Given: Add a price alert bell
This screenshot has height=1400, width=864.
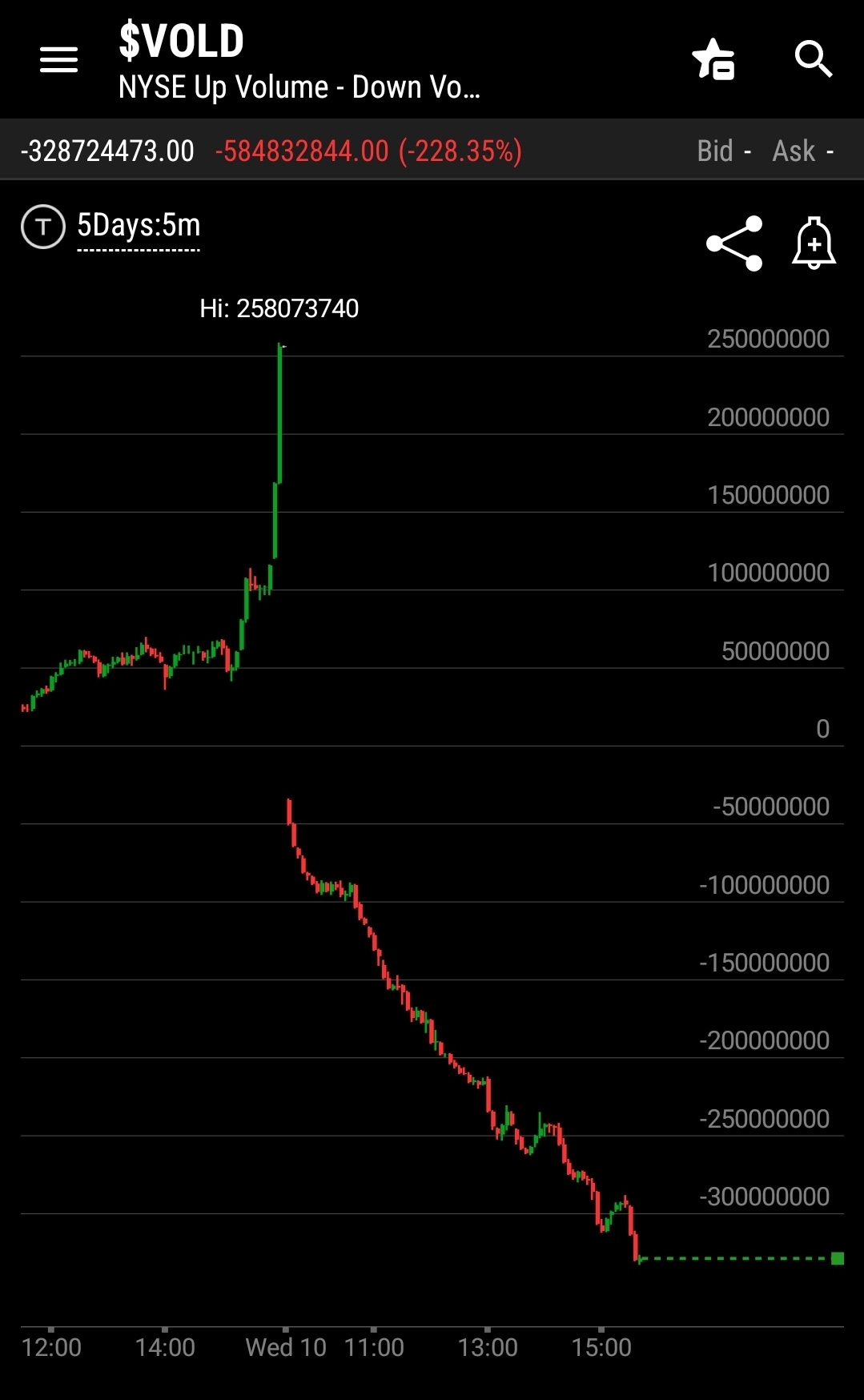Looking at the screenshot, I should 814,243.
